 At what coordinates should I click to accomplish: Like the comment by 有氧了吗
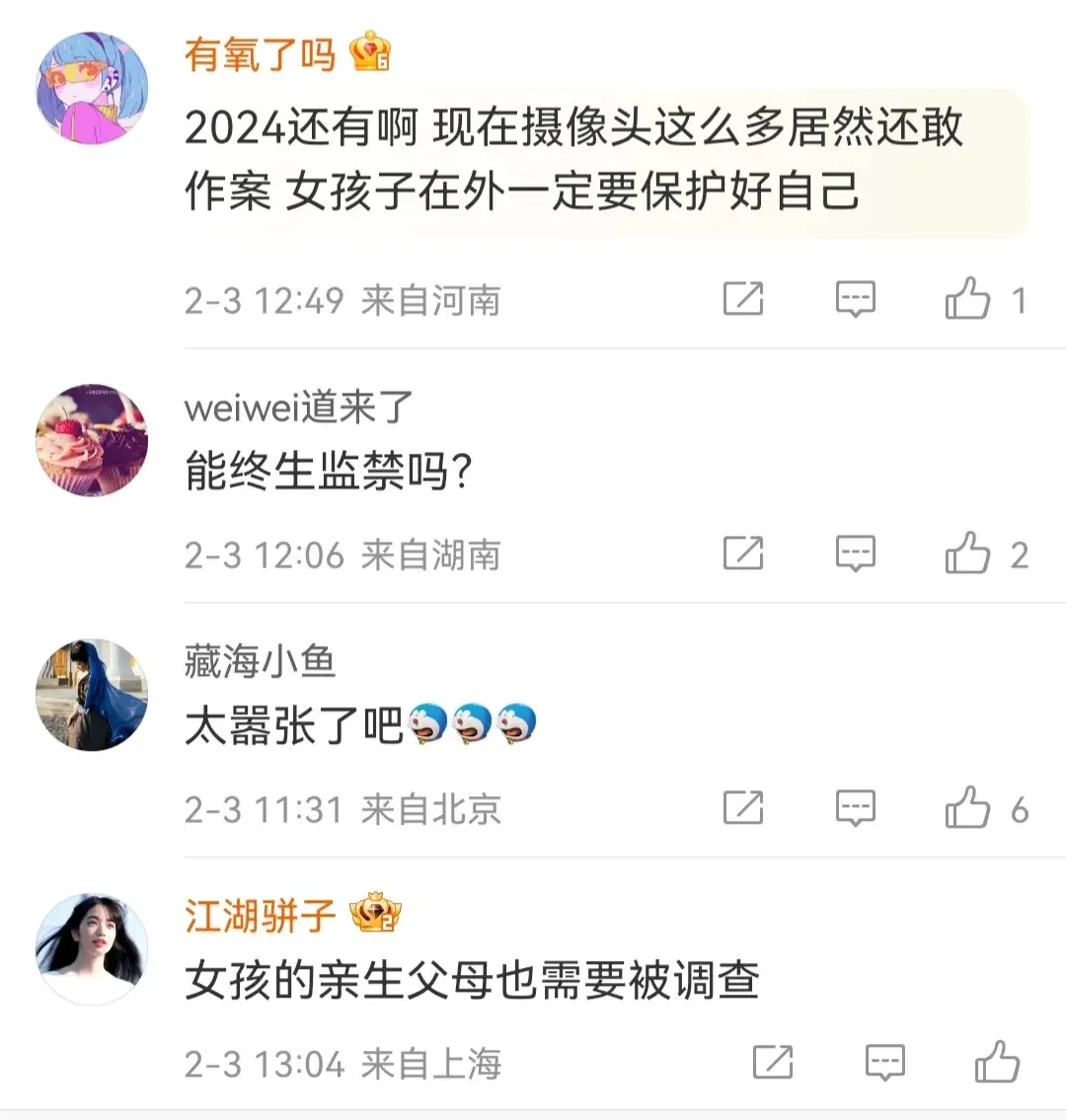pyautogui.click(x=968, y=298)
